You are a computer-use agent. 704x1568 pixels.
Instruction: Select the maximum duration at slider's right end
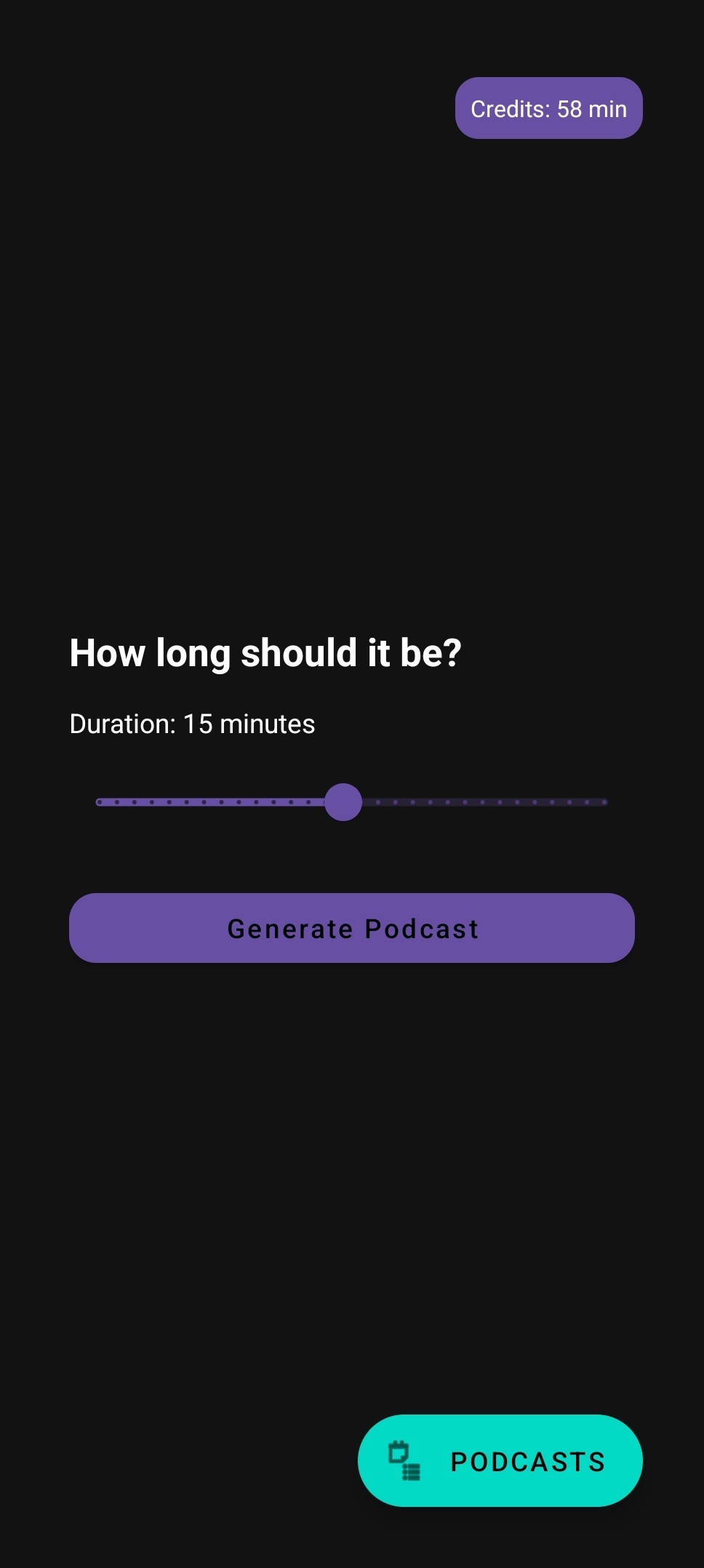tap(605, 801)
